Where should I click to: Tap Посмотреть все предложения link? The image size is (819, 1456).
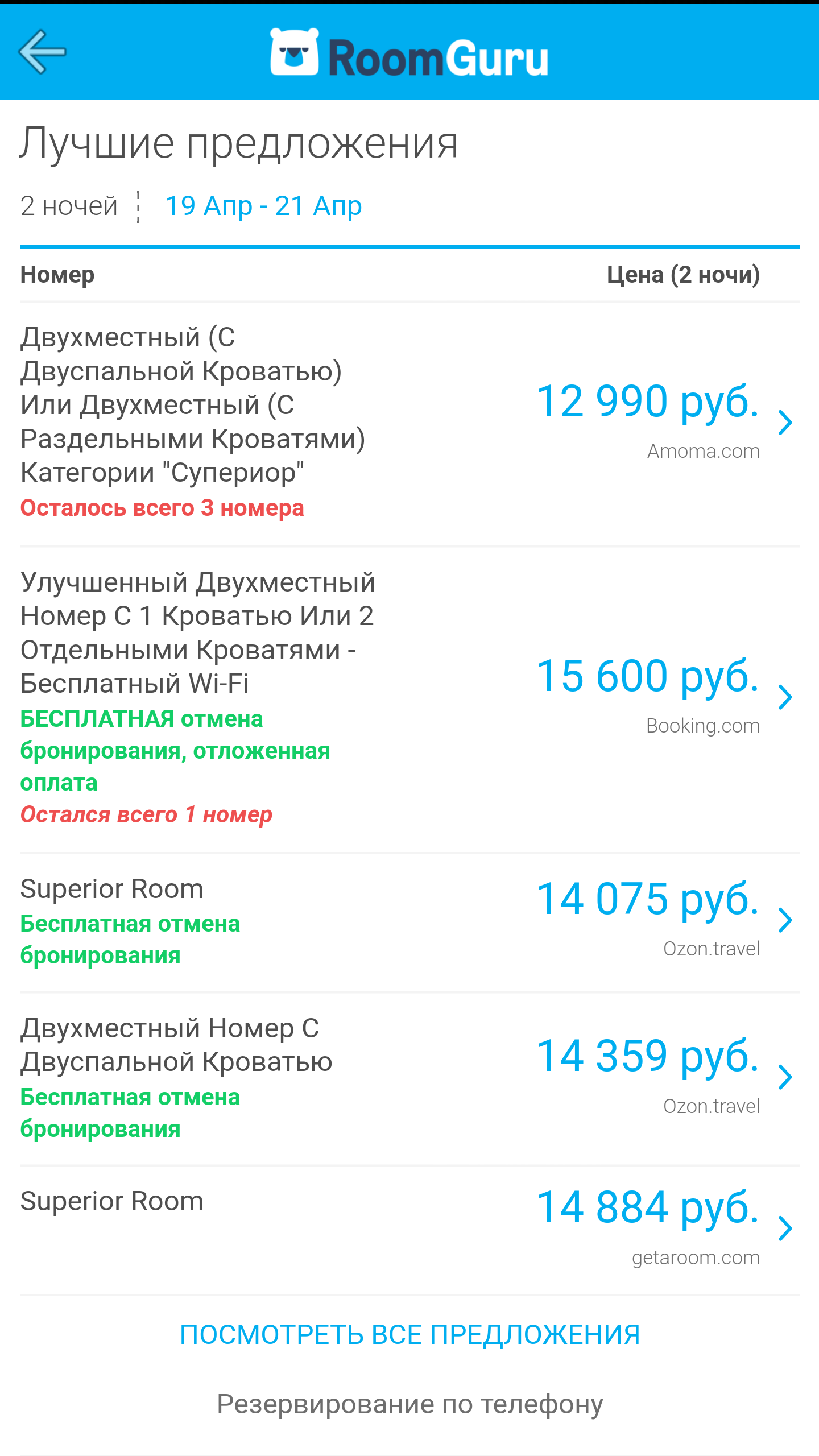(409, 1335)
